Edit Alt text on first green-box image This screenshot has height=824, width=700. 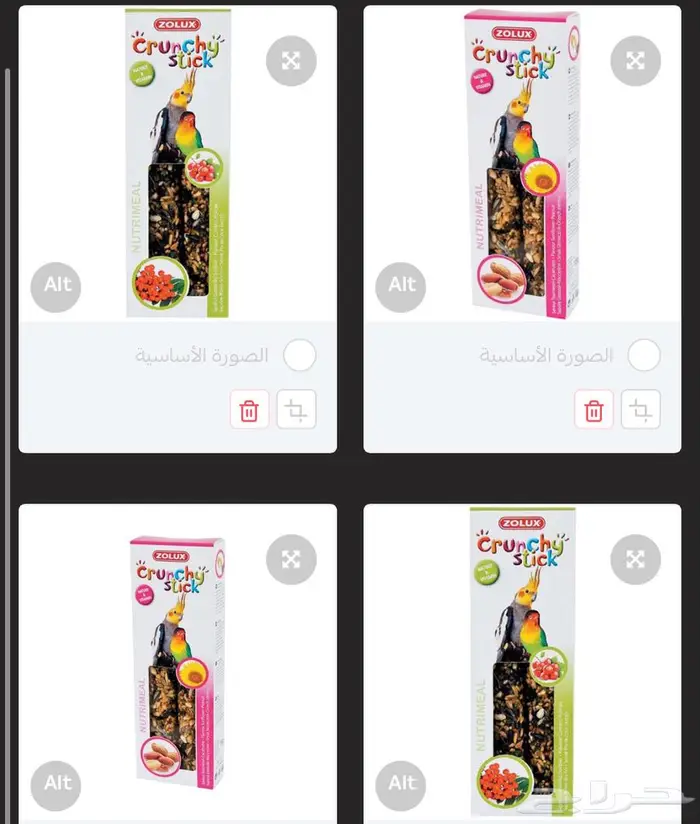57,285
